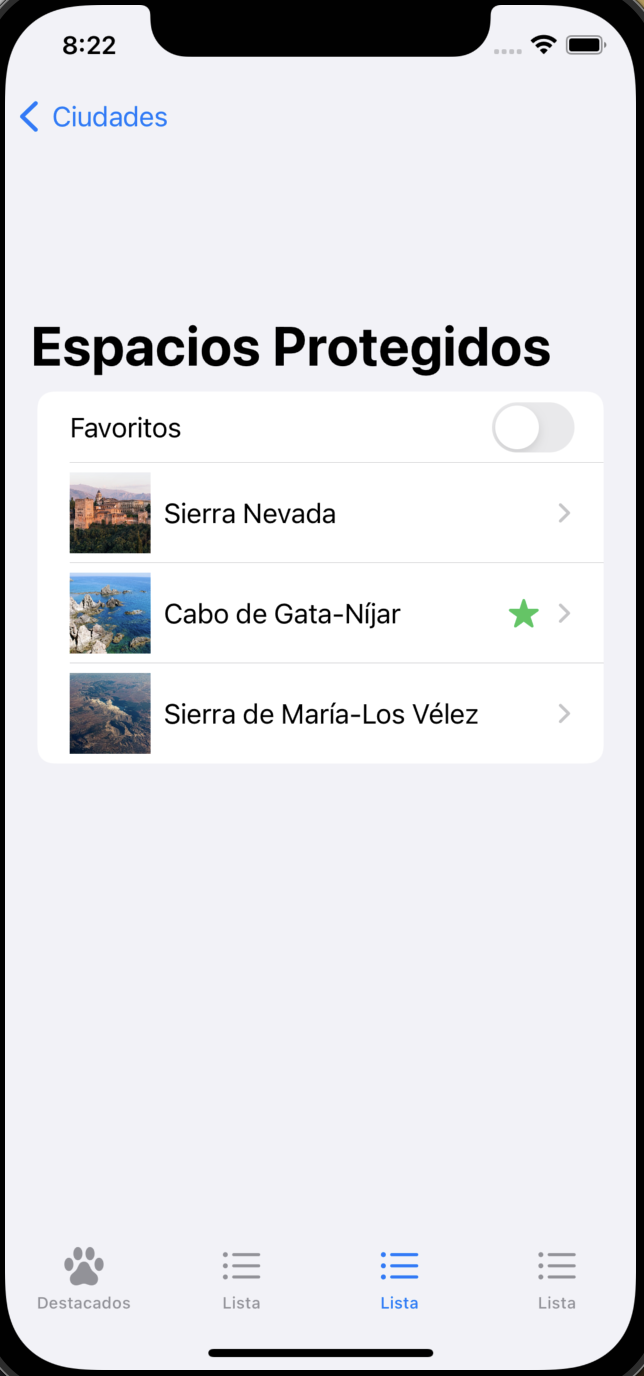Open Sierra Nevada details
644x1376 pixels.
[320, 513]
